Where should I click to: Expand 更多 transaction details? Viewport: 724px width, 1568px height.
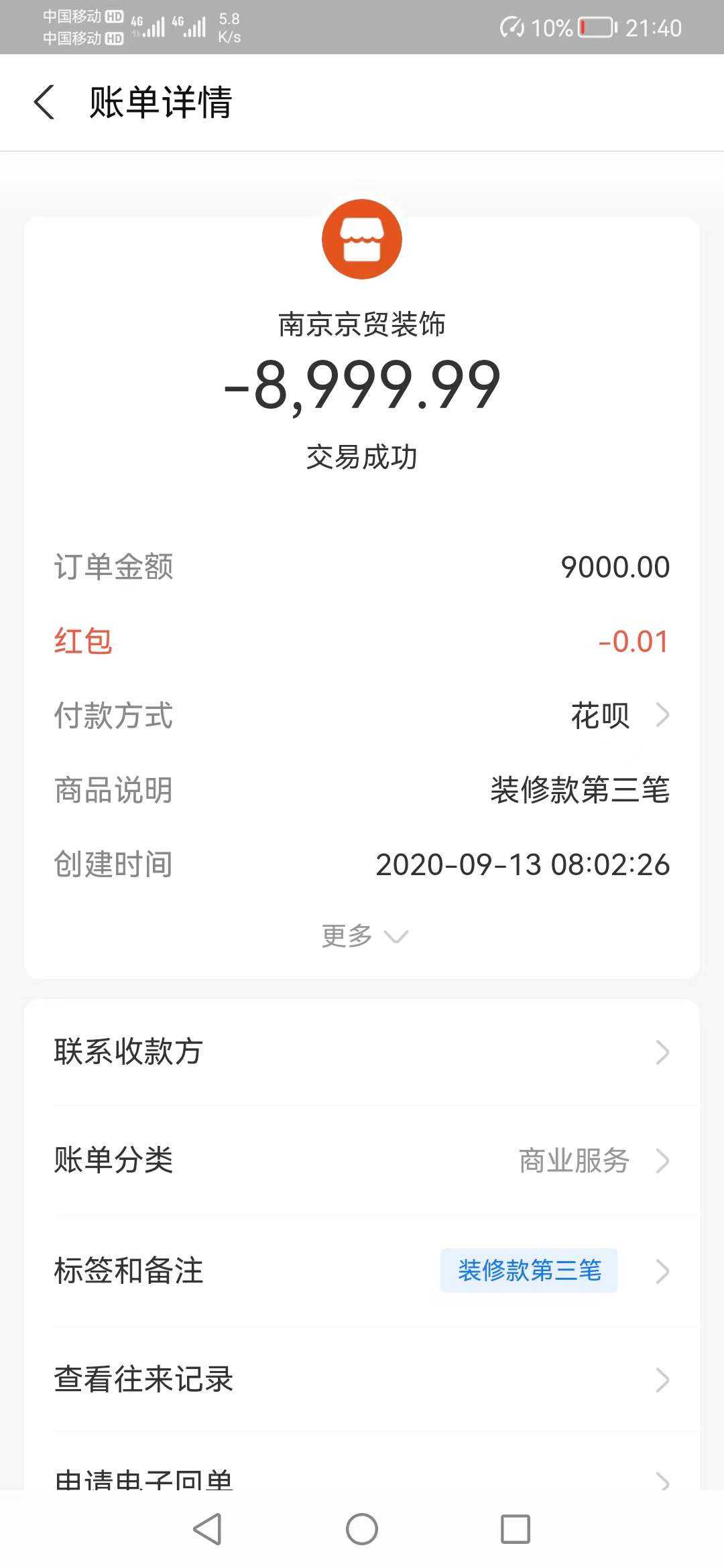pos(363,935)
